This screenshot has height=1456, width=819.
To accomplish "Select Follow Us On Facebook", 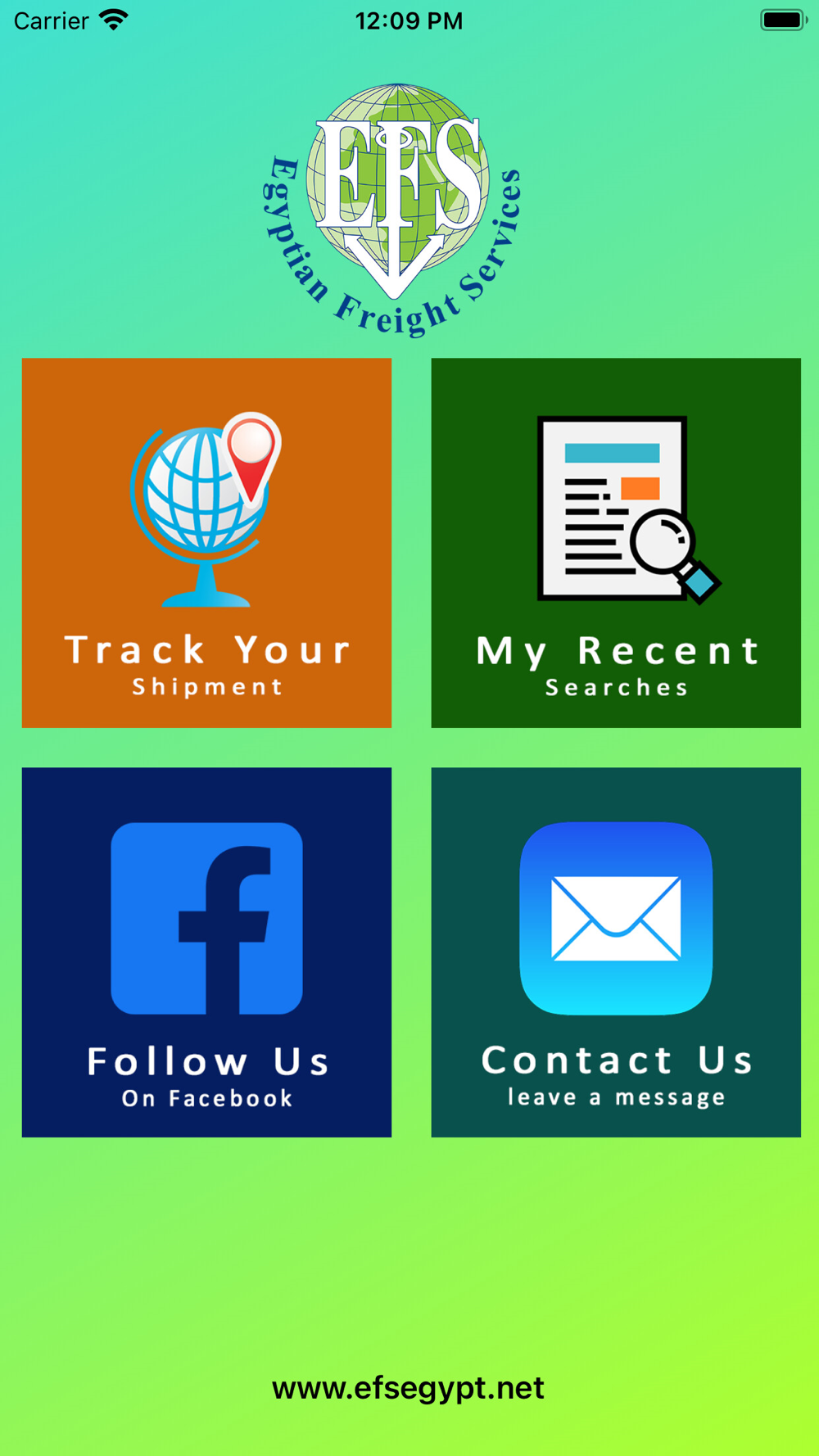I will [x=206, y=952].
